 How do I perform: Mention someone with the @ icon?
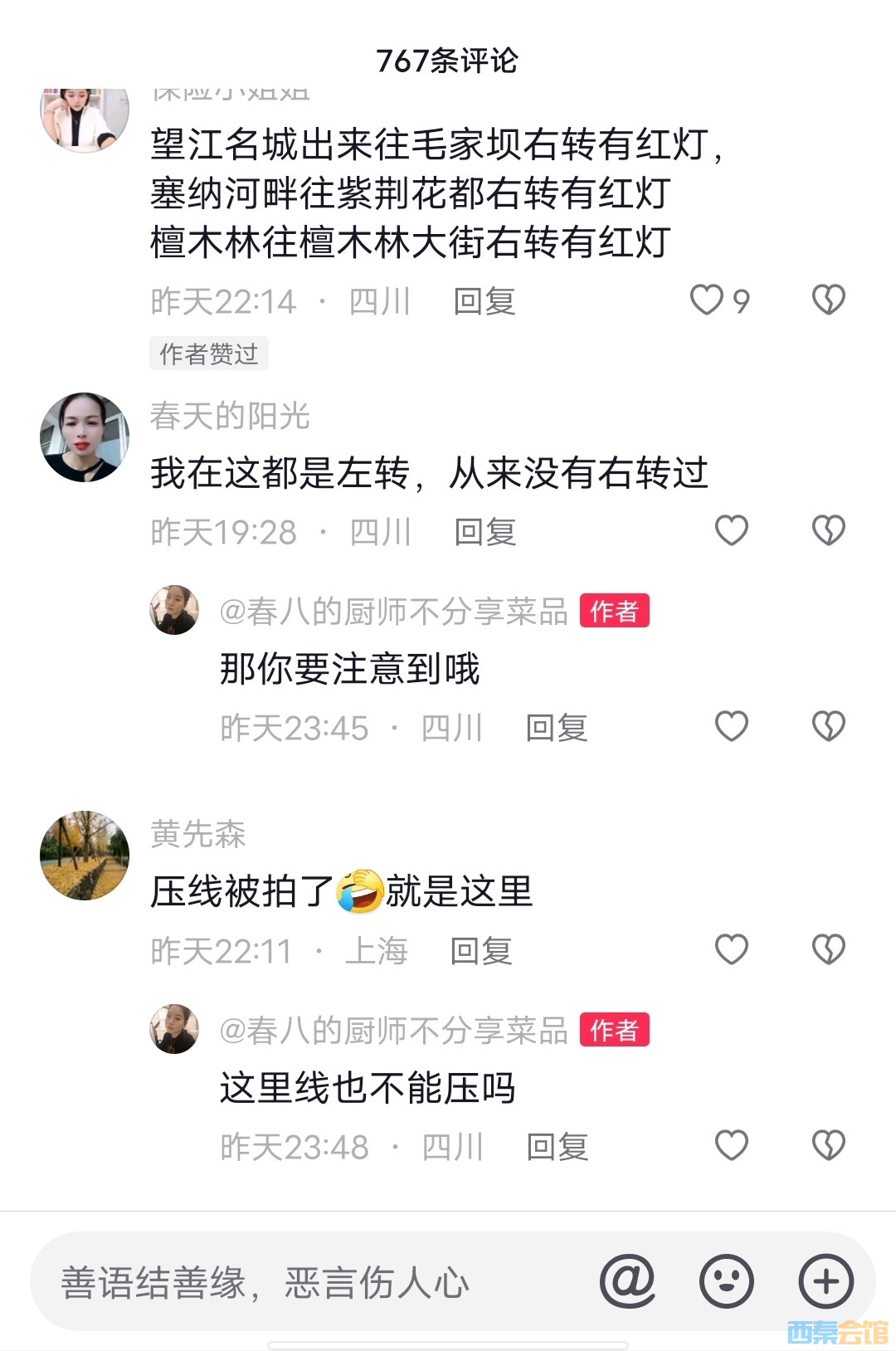[x=628, y=1281]
